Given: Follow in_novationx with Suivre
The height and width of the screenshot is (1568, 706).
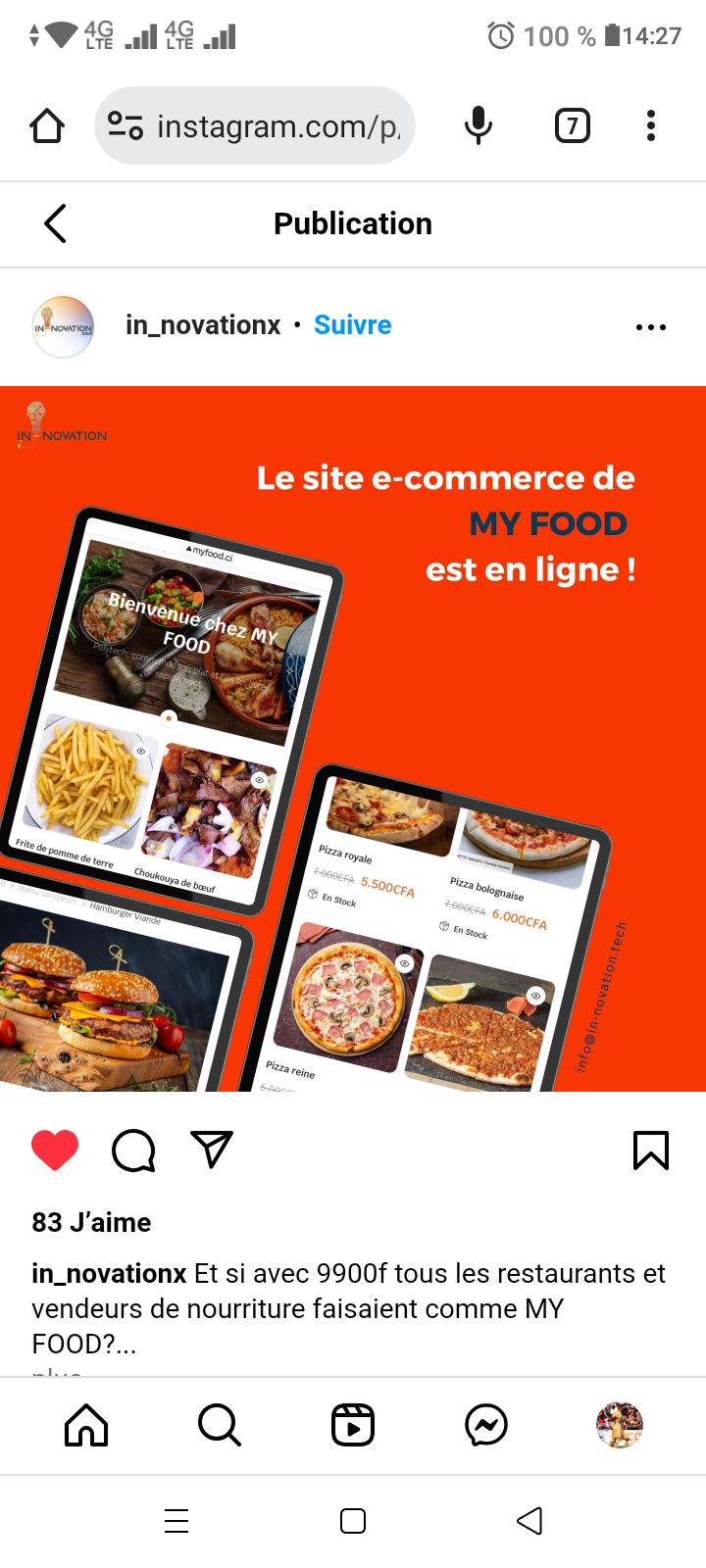Looking at the screenshot, I should 352,325.
